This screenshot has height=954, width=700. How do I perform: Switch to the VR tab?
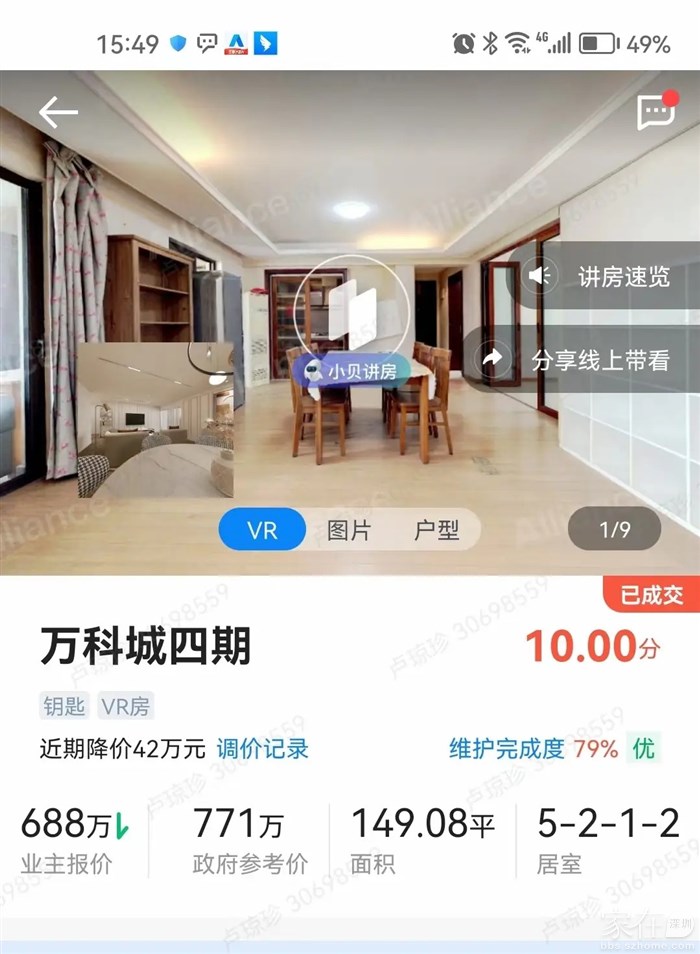[262, 530]
